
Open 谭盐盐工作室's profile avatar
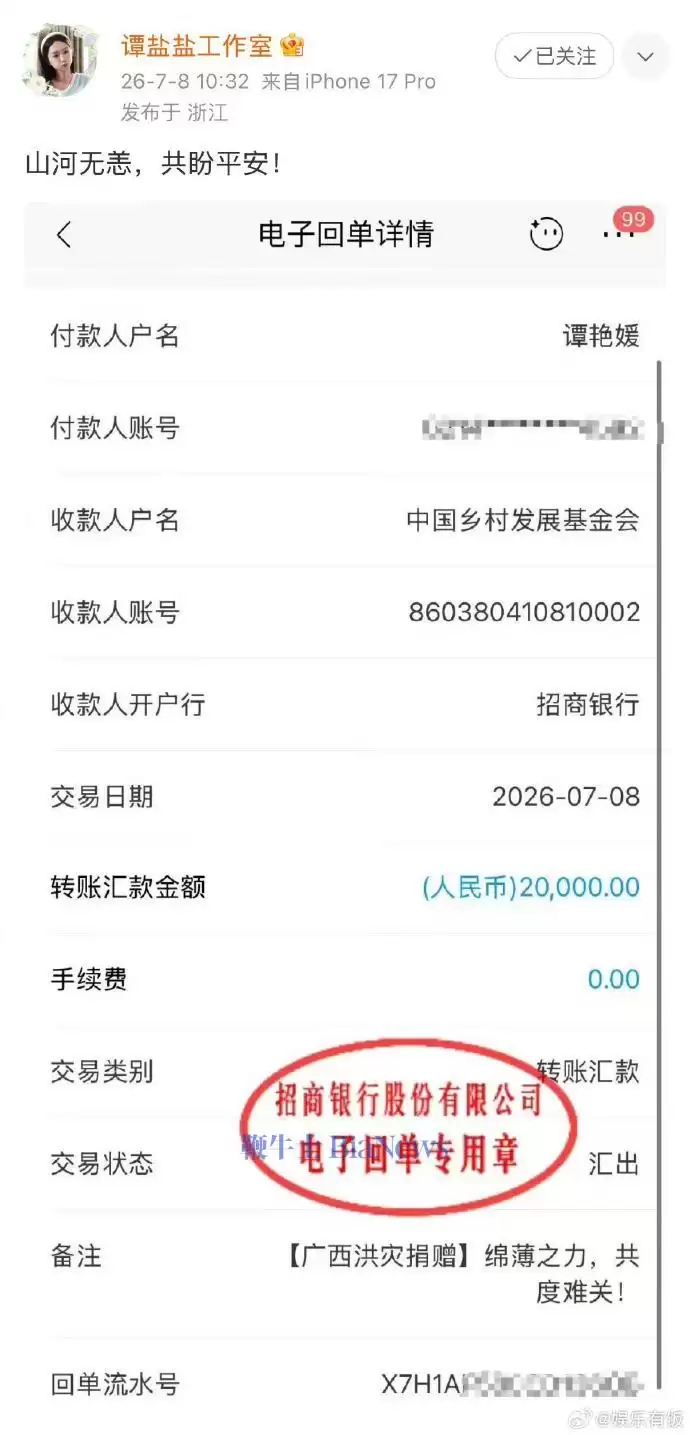click(61, 61)
